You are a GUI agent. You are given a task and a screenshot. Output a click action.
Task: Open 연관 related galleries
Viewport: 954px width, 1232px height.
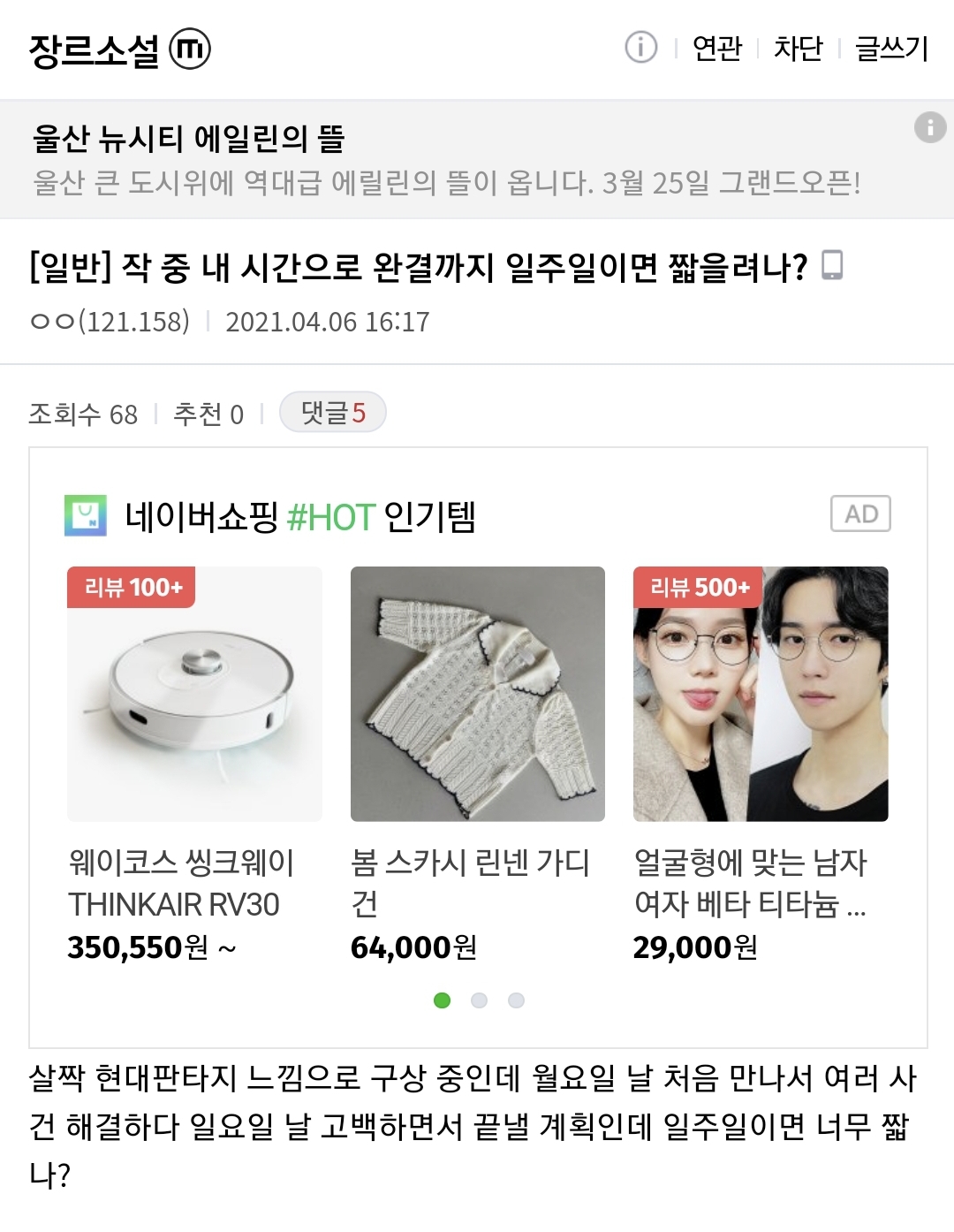(716, 48)
